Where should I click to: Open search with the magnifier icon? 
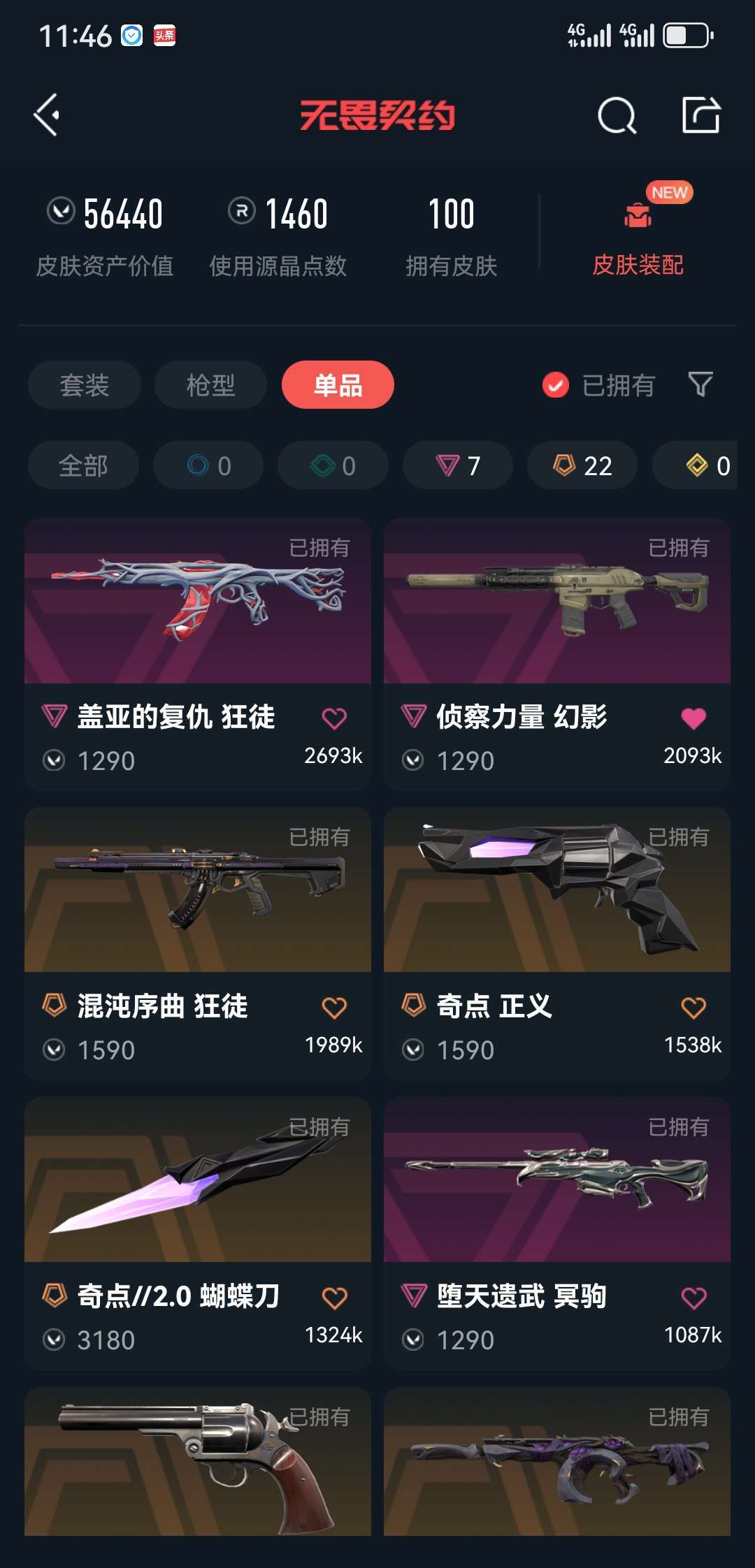[x=616, y=116]
